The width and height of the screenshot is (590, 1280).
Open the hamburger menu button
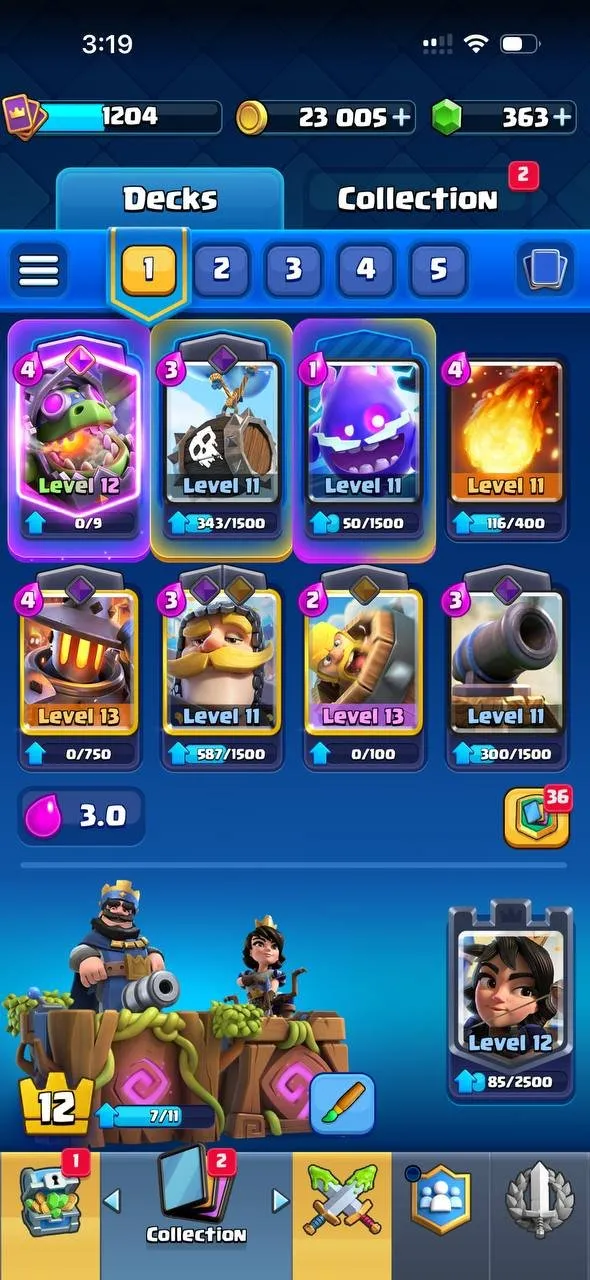(x=39, y=269)
